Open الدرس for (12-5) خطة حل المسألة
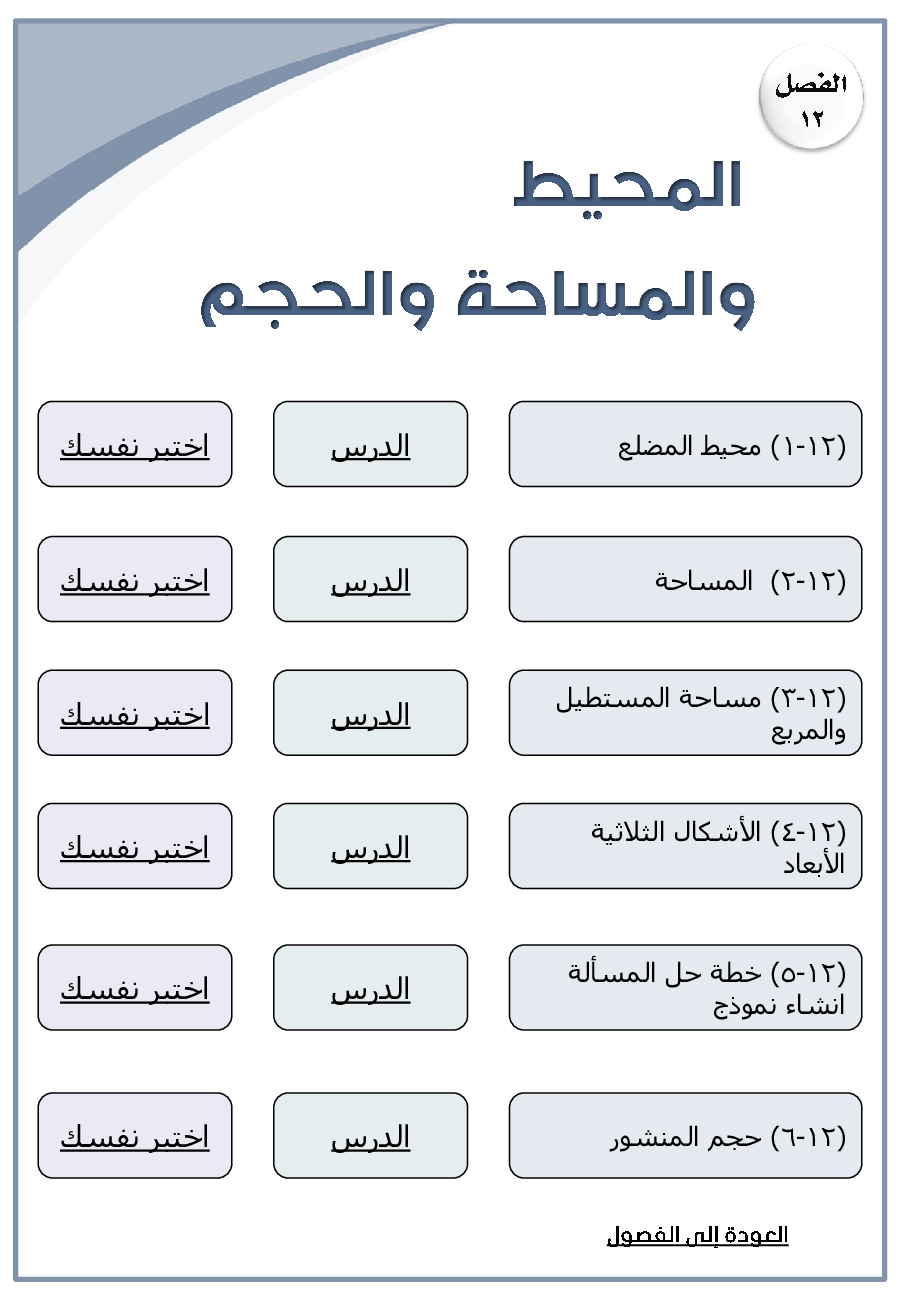This screenshot has height=1300, width=900. [370, 988]
